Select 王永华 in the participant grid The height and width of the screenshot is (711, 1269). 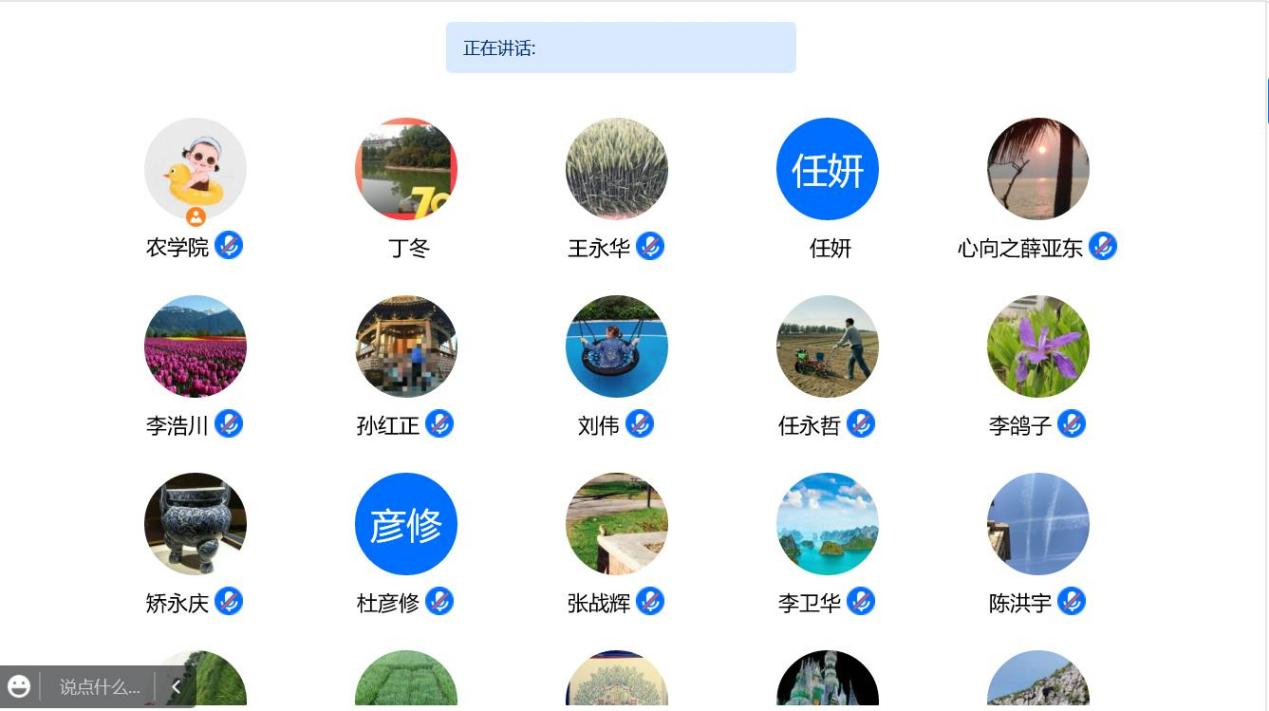click(x=617, y=169)
